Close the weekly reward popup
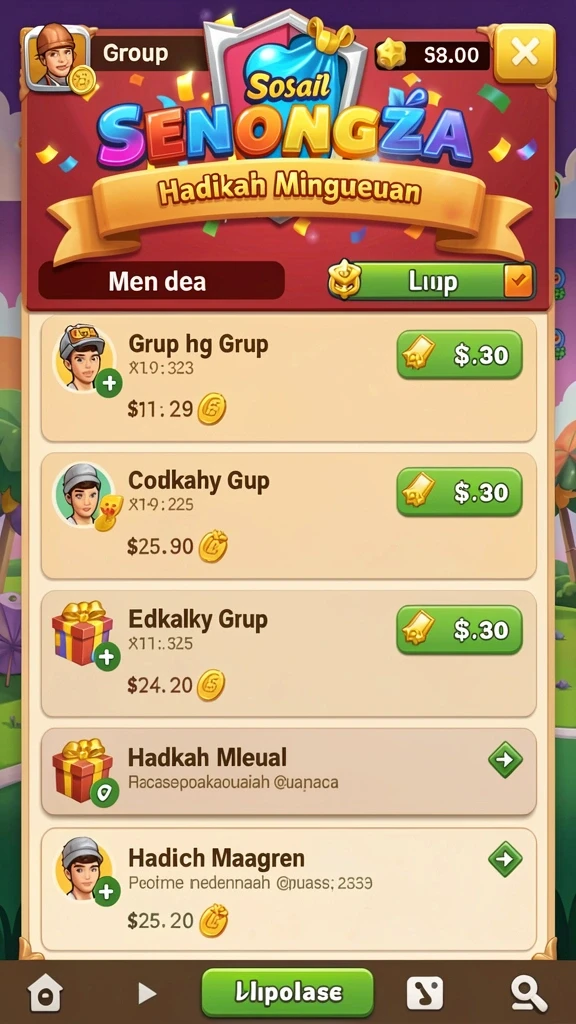This screenshot has width=576, height=1024. click(524, 52)
